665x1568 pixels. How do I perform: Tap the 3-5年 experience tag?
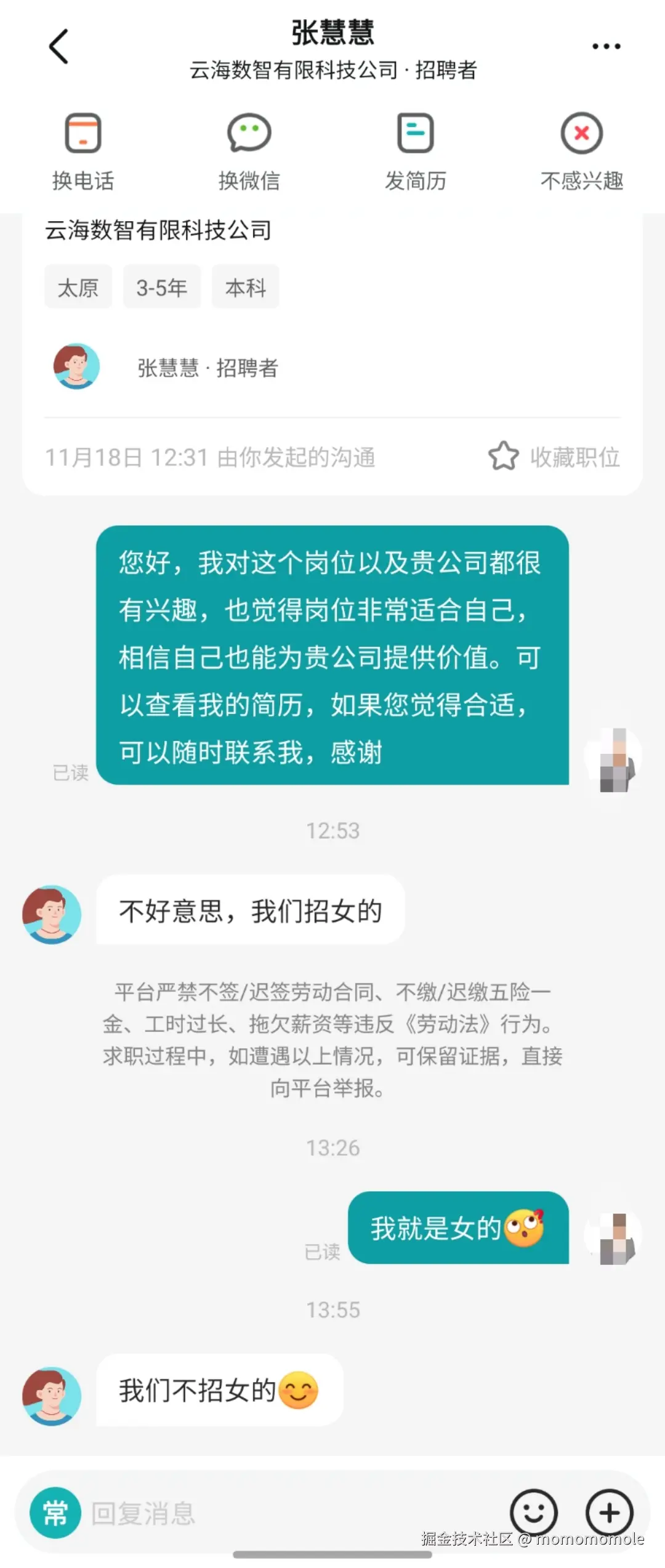click(x=162, y=286)
